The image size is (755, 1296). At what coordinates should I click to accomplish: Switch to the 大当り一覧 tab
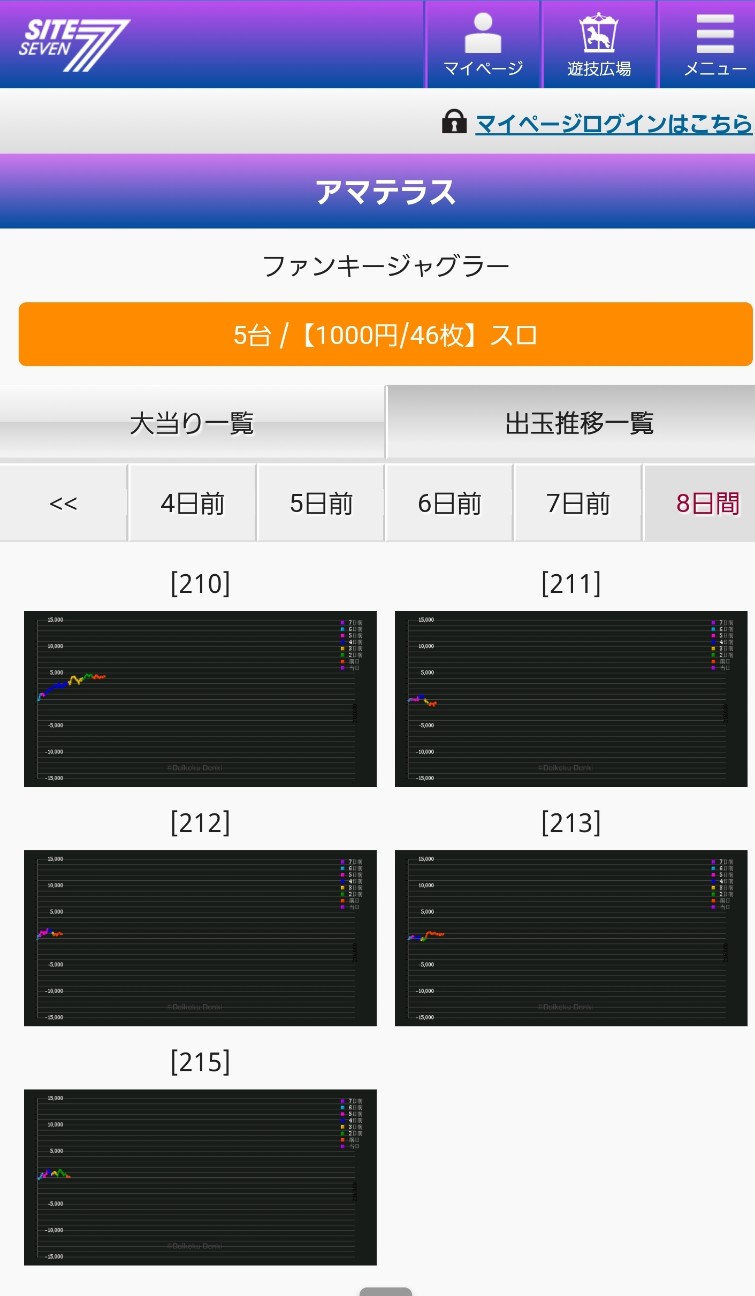(x=190, y=422)
